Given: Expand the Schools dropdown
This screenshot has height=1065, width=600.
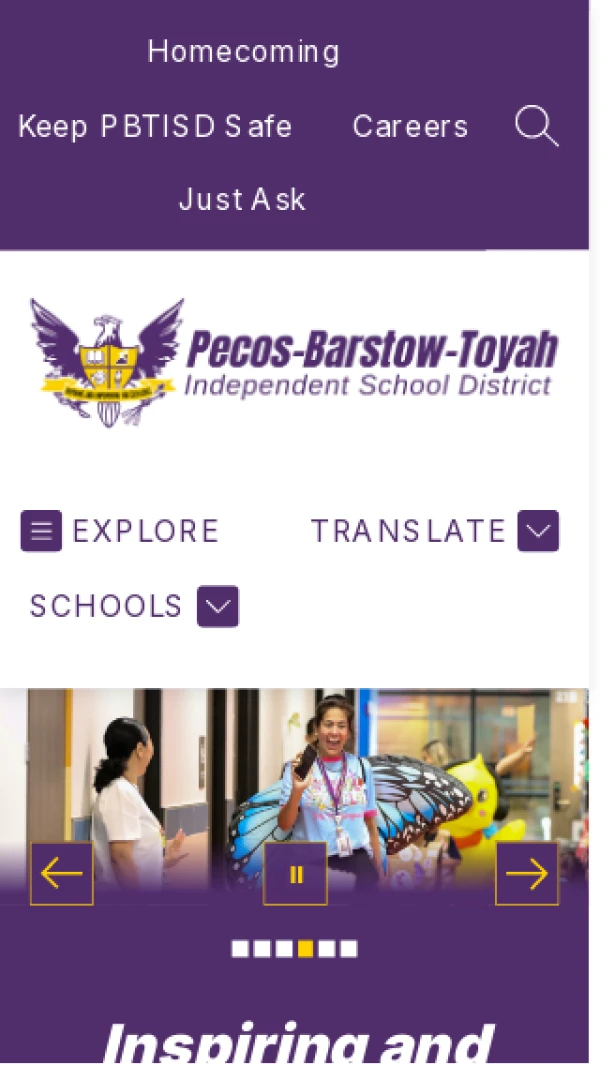Looking at the screenshot, I should click(x=218, y=606).
